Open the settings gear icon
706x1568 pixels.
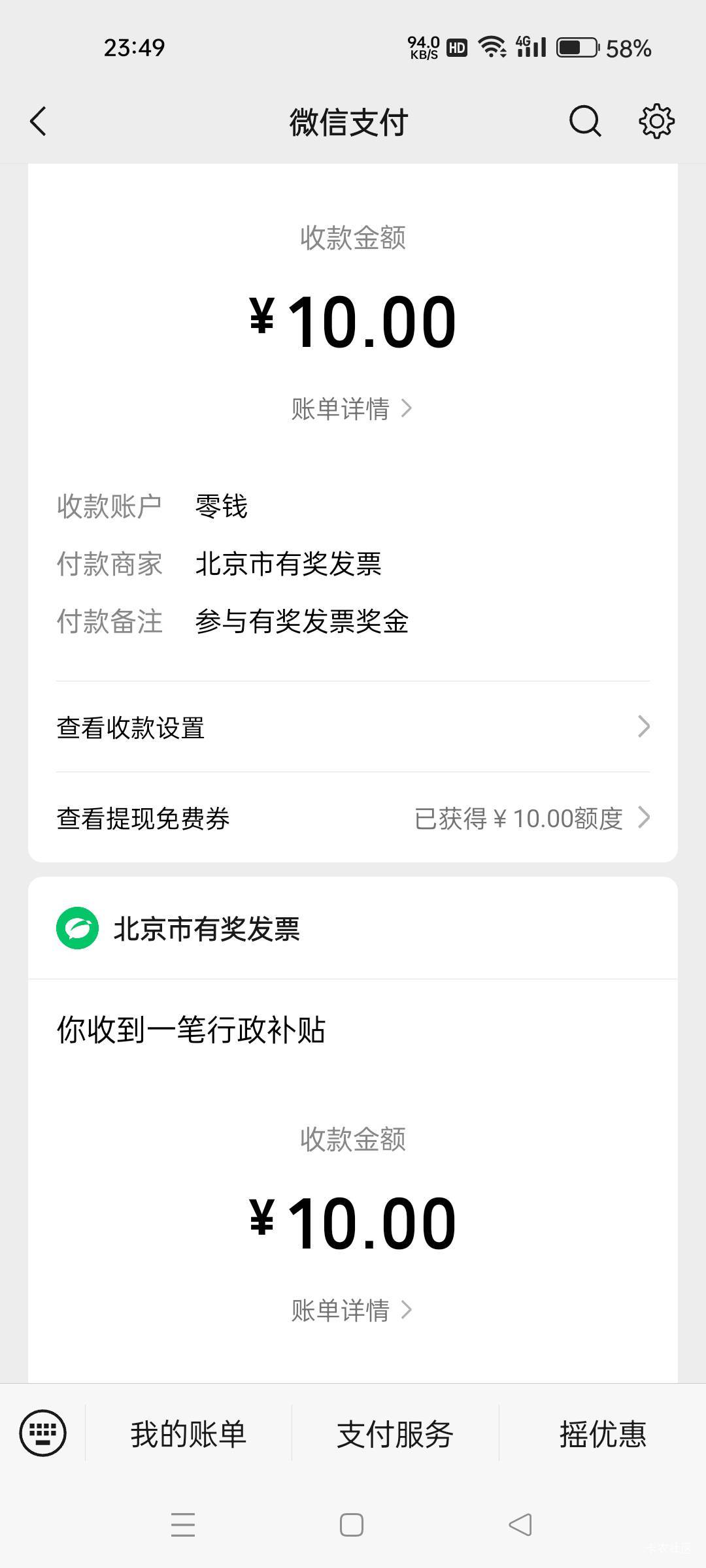tap(656, 122)
